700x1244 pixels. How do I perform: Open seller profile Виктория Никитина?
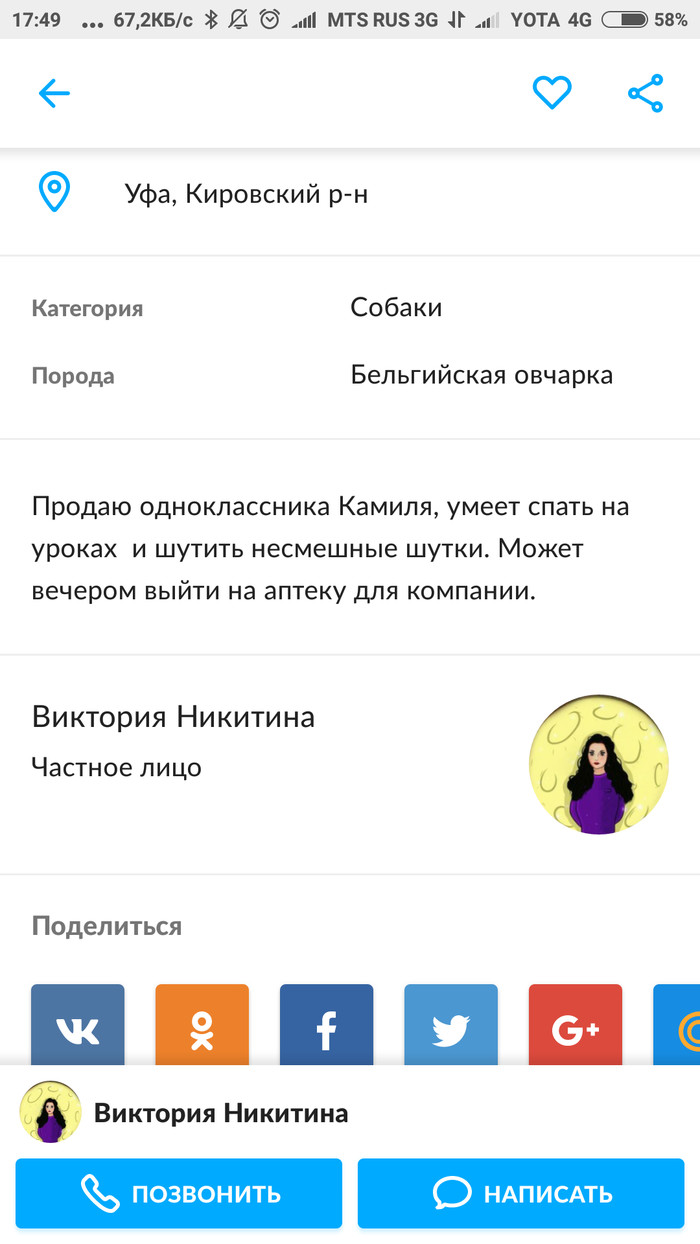(174, 717)
